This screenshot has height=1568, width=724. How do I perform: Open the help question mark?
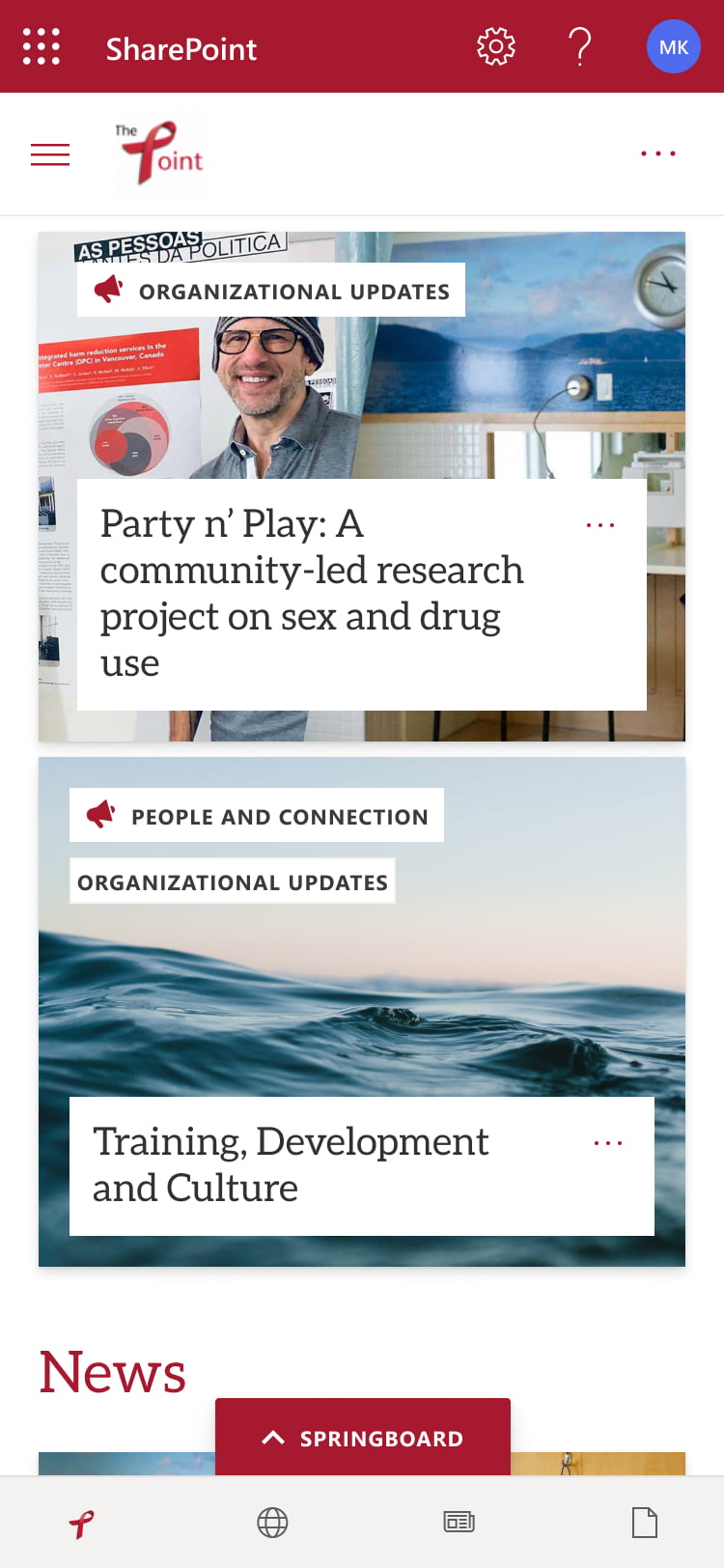pos(580,45)
